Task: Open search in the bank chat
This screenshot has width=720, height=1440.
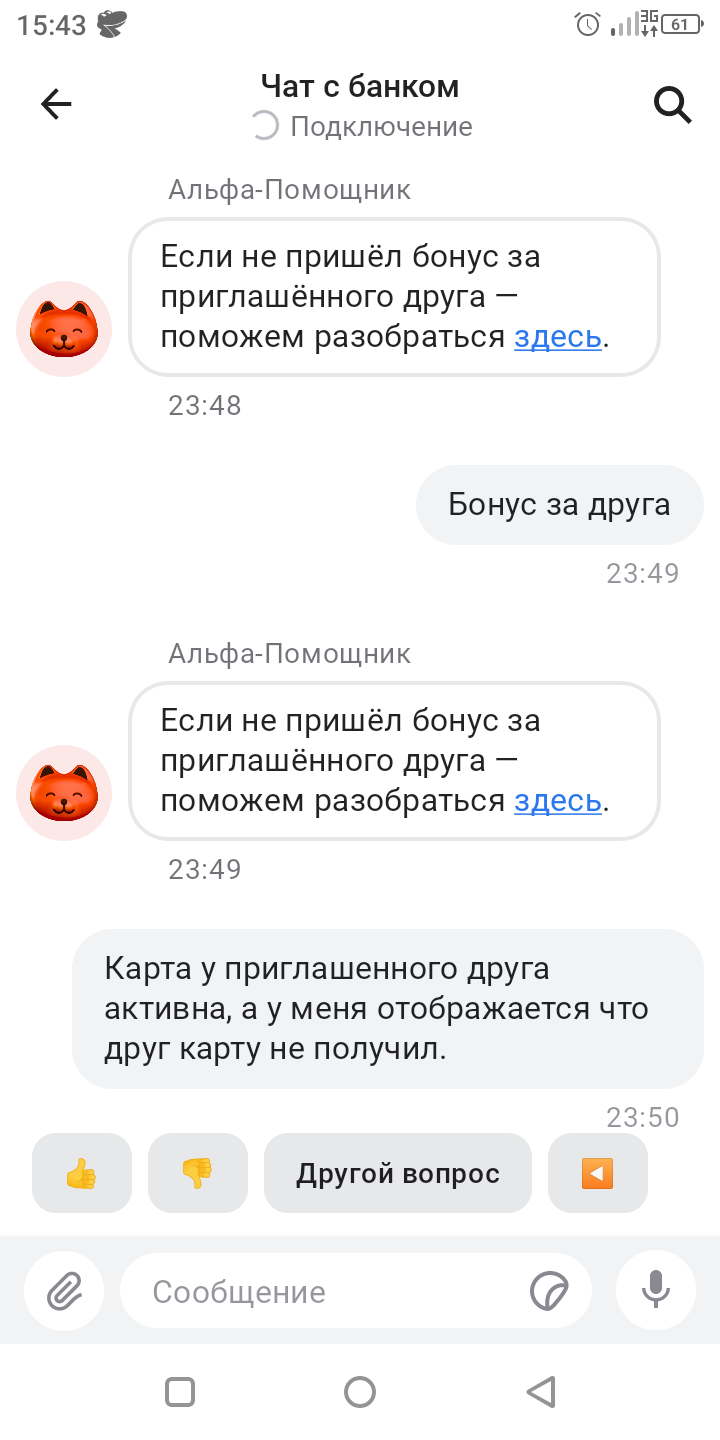Action: point(672,104)
